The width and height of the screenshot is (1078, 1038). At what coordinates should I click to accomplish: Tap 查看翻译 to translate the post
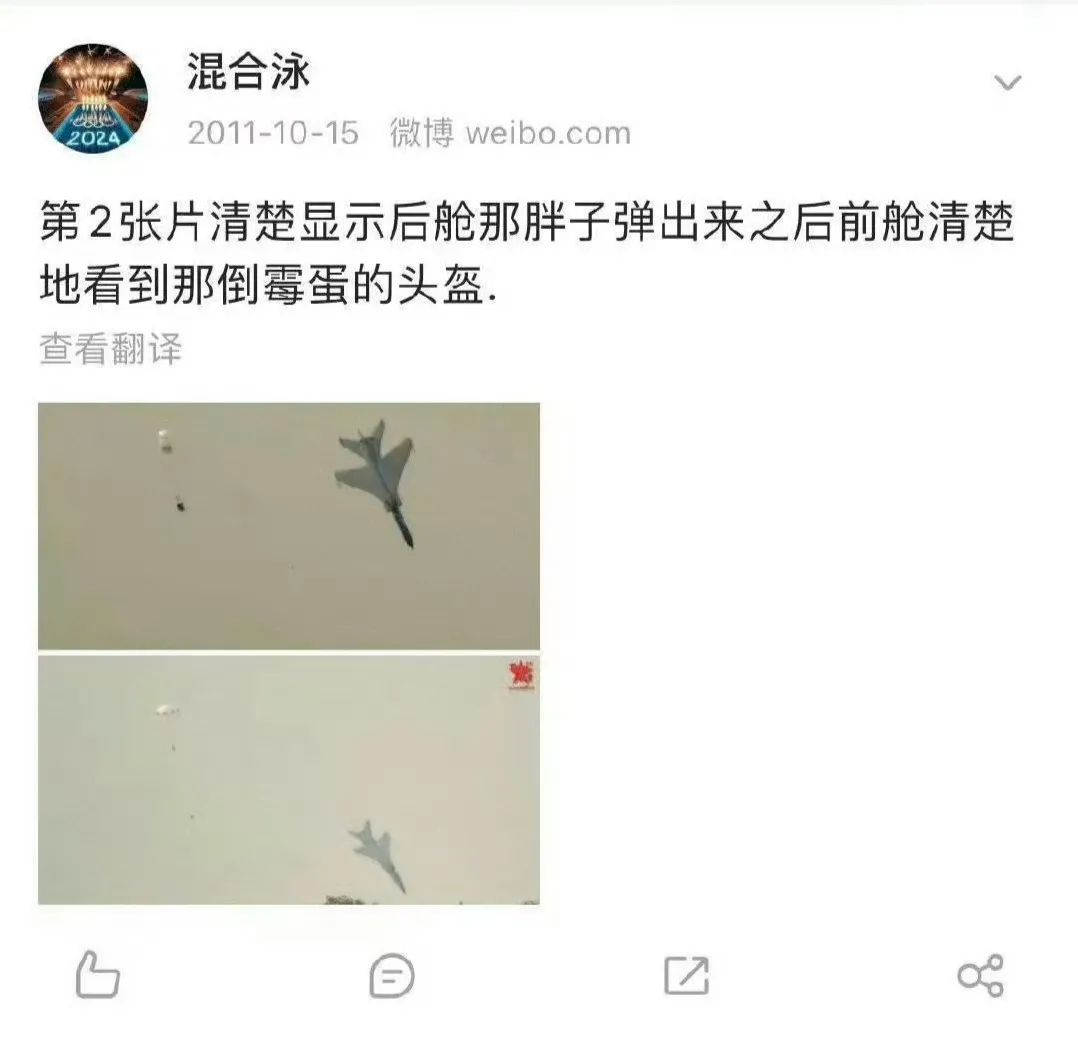pyautogui.click(x=110, y=350)
